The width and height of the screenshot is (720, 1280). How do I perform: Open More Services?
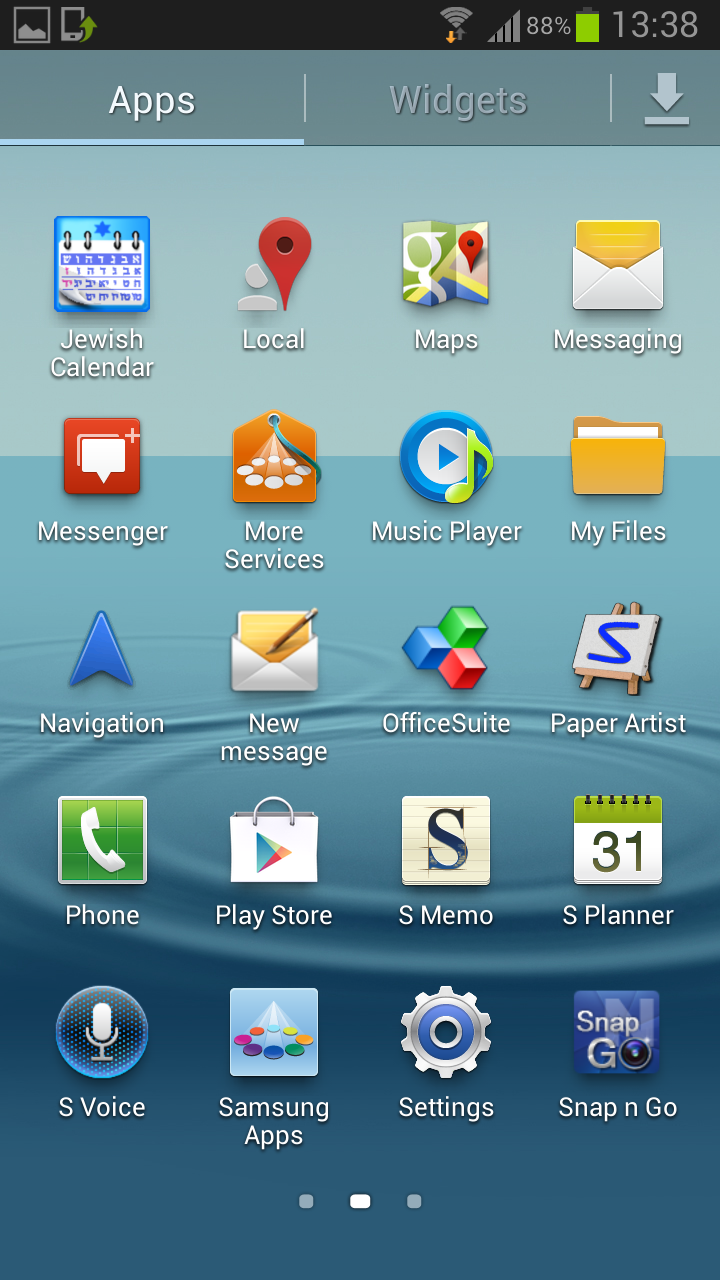pos(274,457)
